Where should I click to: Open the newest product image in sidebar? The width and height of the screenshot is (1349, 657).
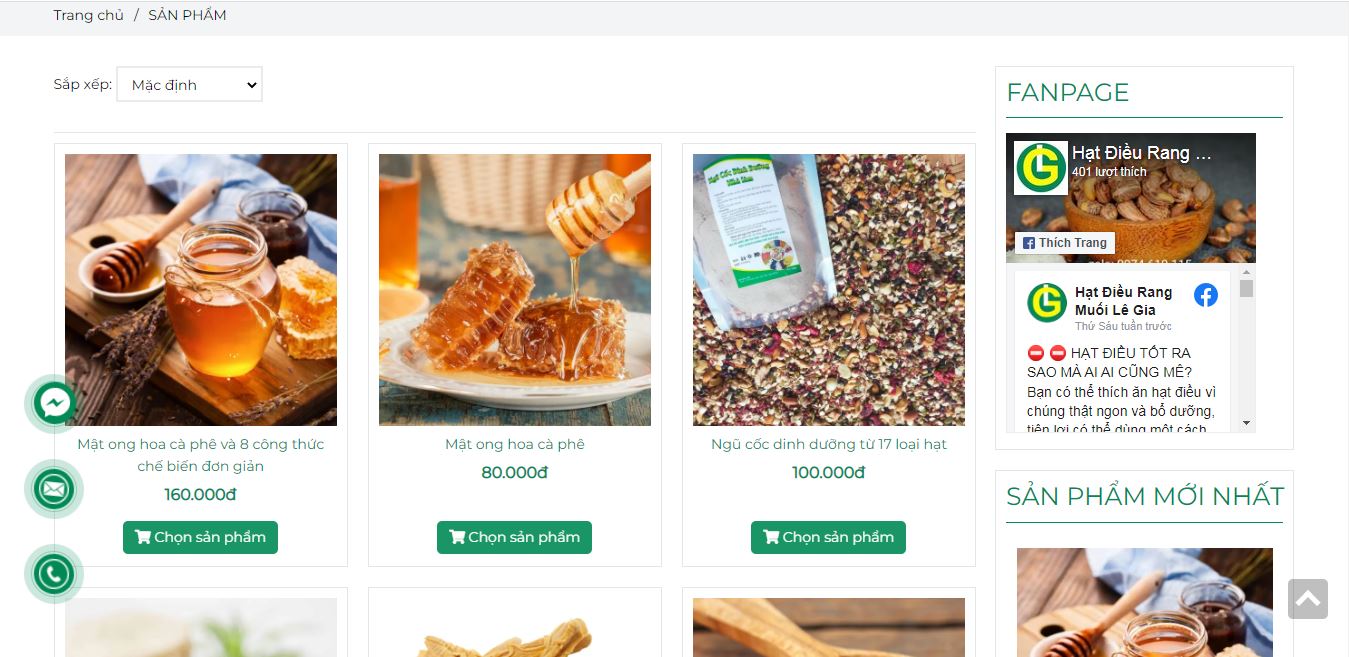pos(1144,602)
